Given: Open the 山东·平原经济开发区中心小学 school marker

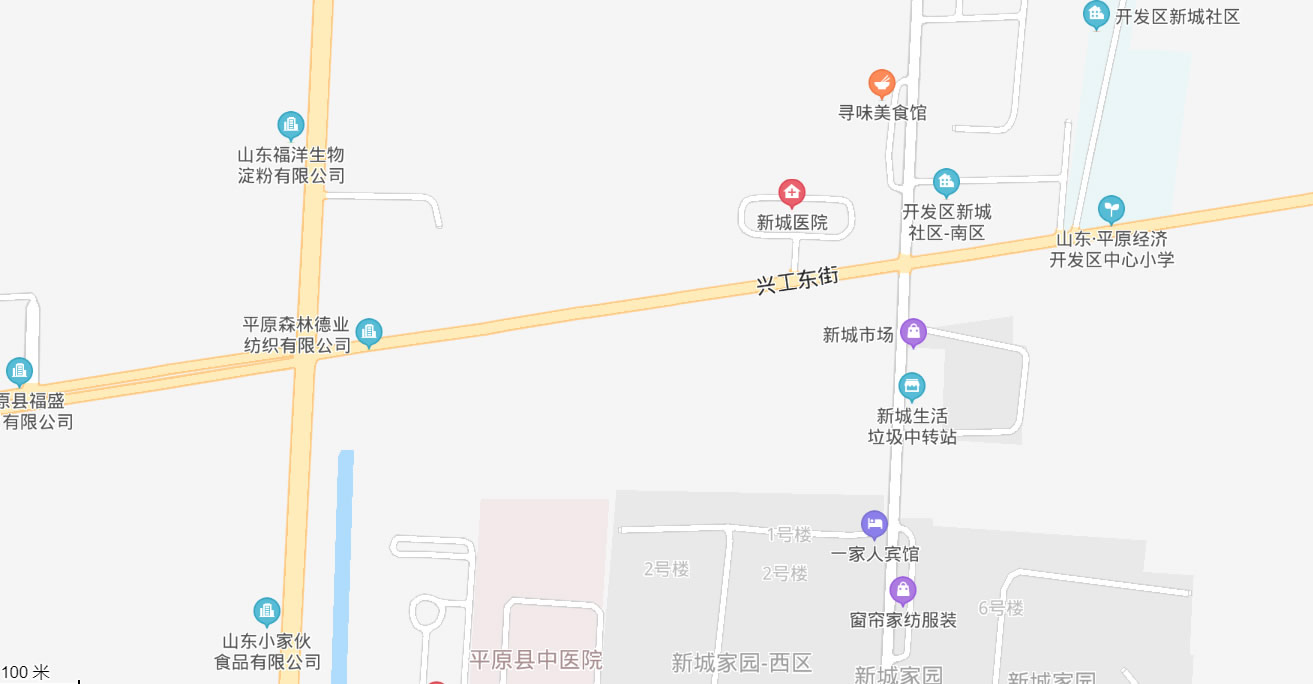Looking at the screenshot, I should pyautogui.click(x=1111, y=209).
